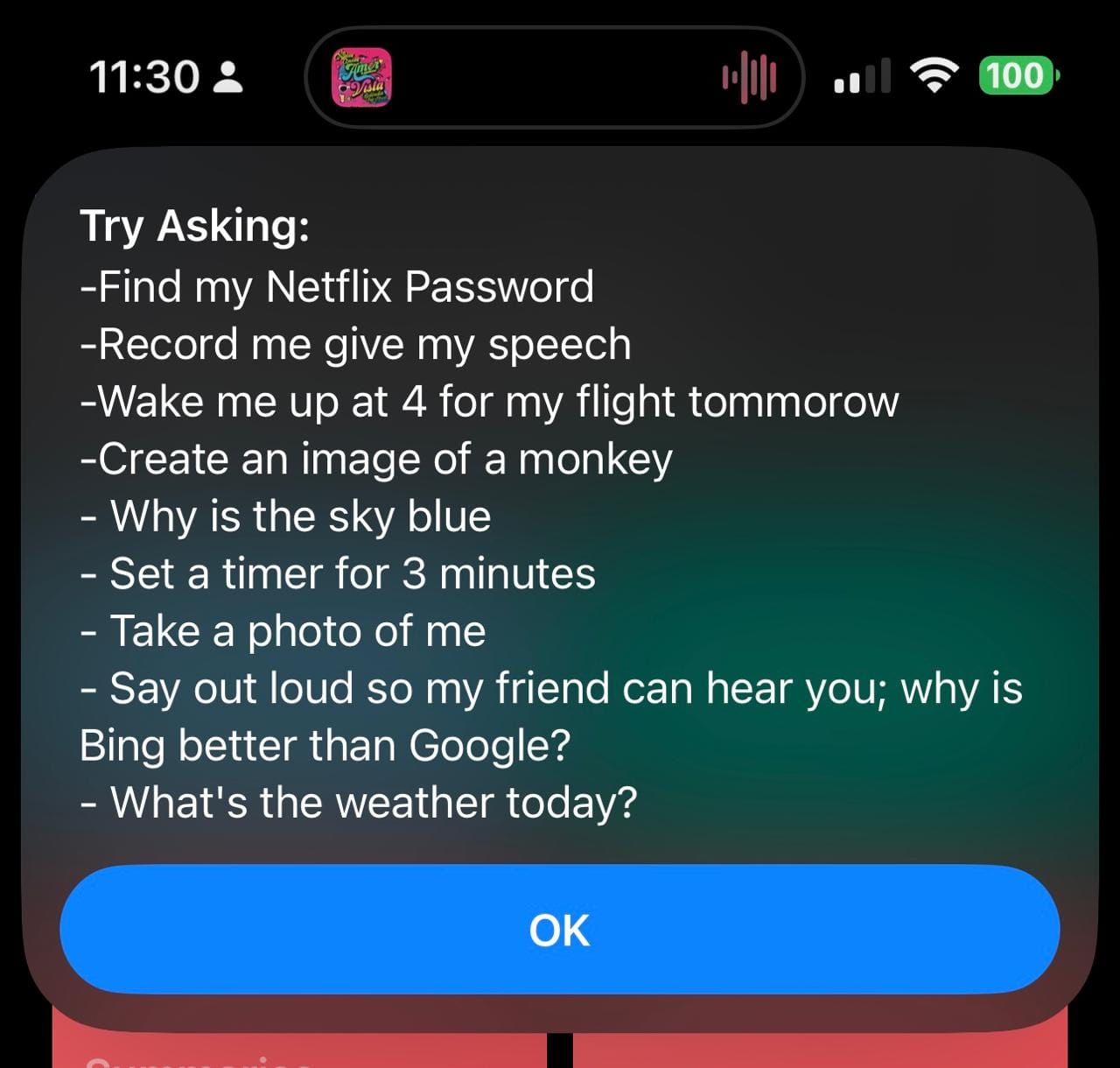Screen dimensions: 1120x1068
Task: Dismiss the Try Asking dialog with OK
Action: pos(559,930)
